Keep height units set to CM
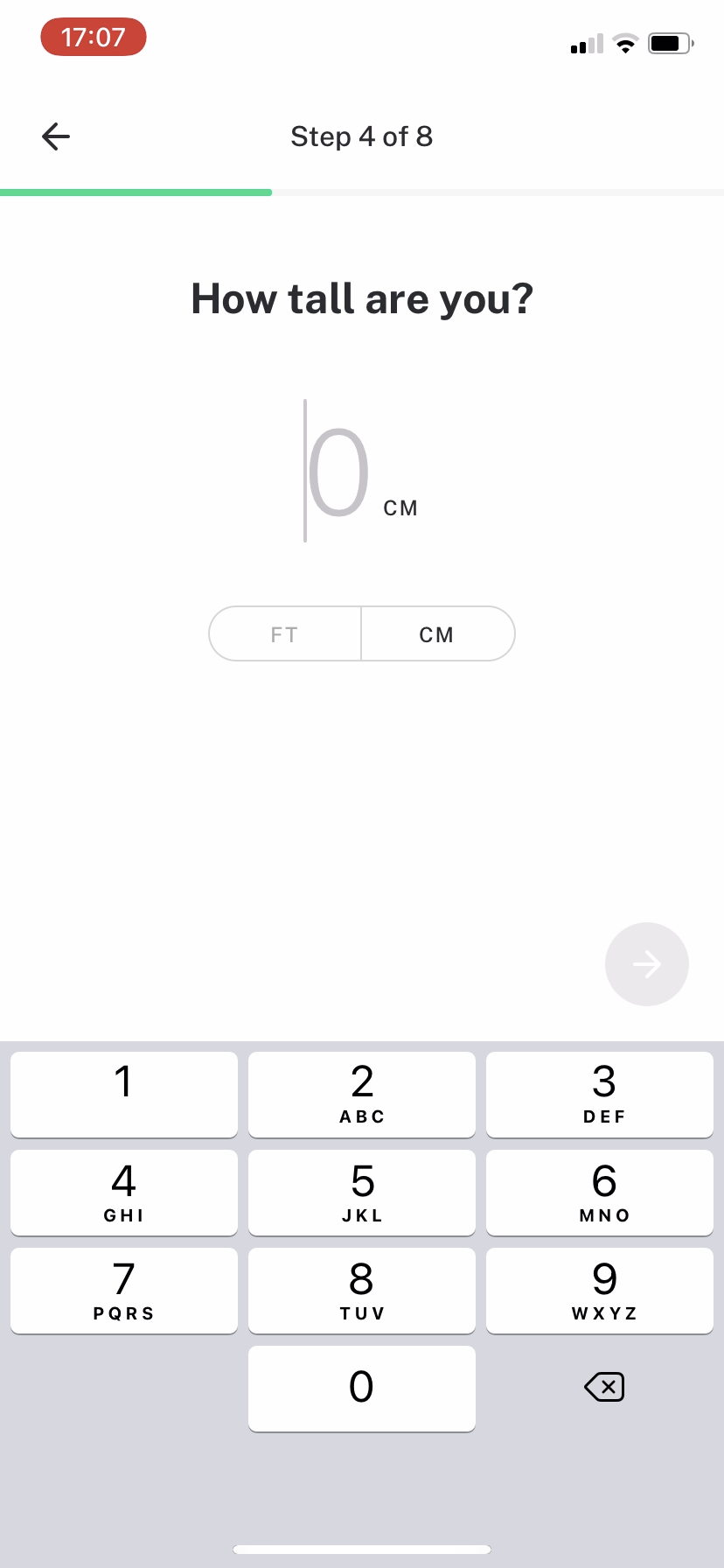This screenshot has height=1568, width=724. point(437,633)
